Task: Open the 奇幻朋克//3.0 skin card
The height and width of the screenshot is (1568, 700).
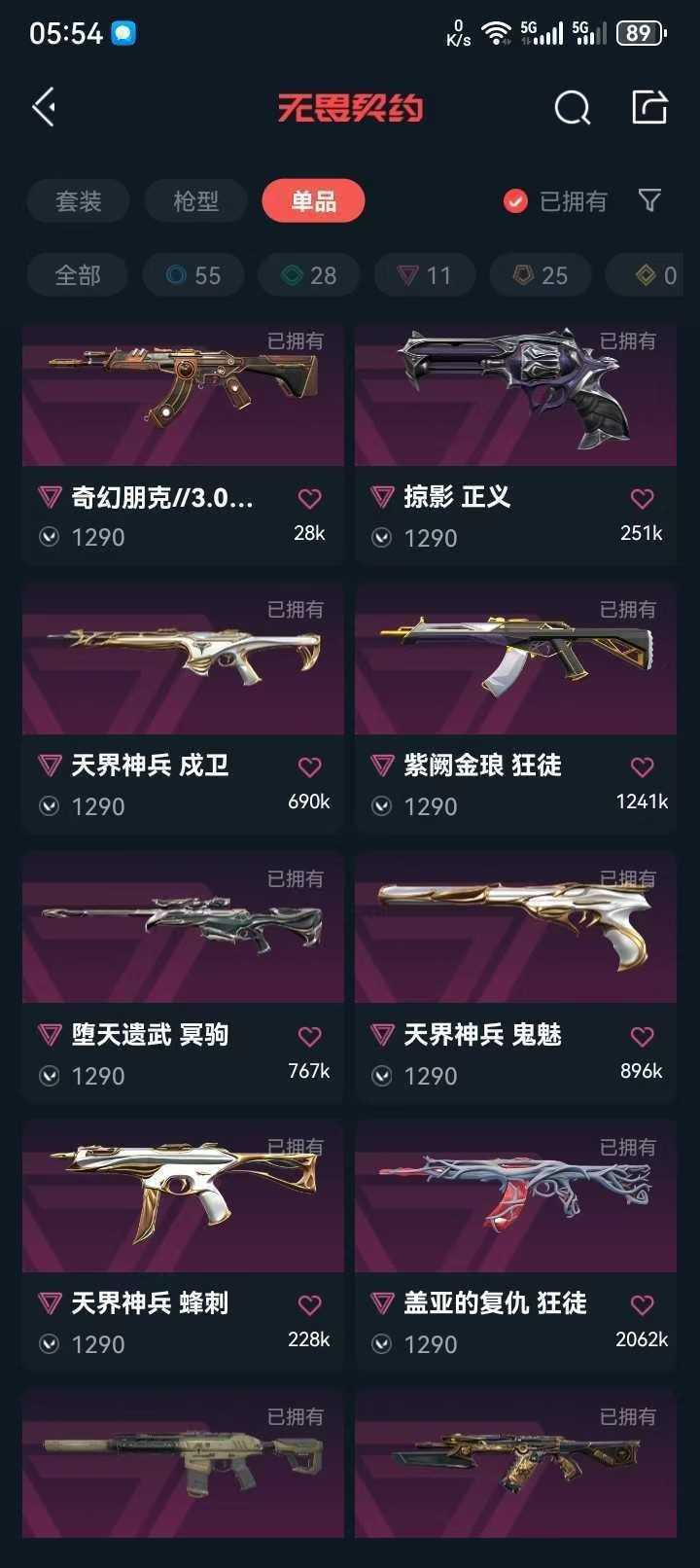Action: (183, 445)
